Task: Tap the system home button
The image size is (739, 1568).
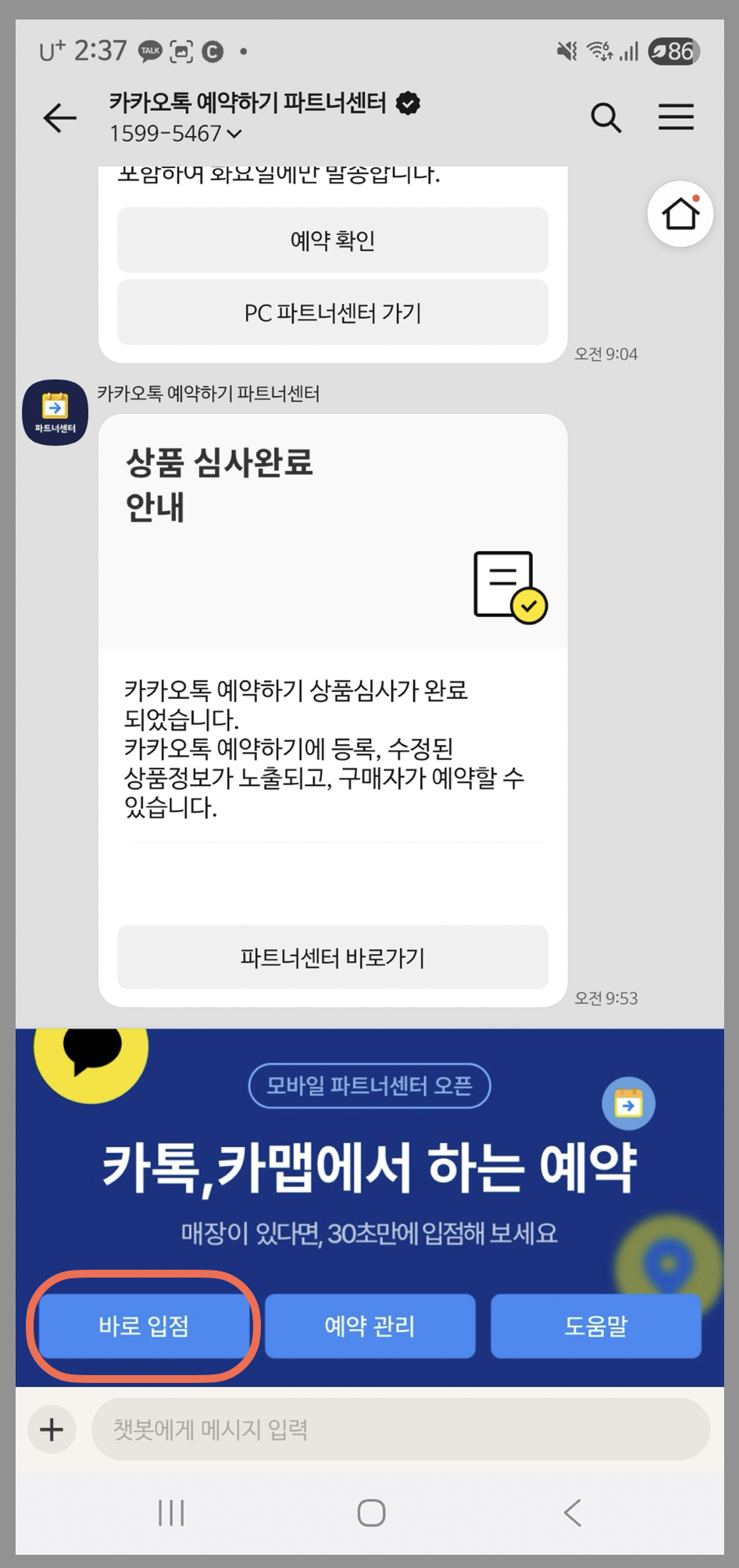Action: point(371,1513)
